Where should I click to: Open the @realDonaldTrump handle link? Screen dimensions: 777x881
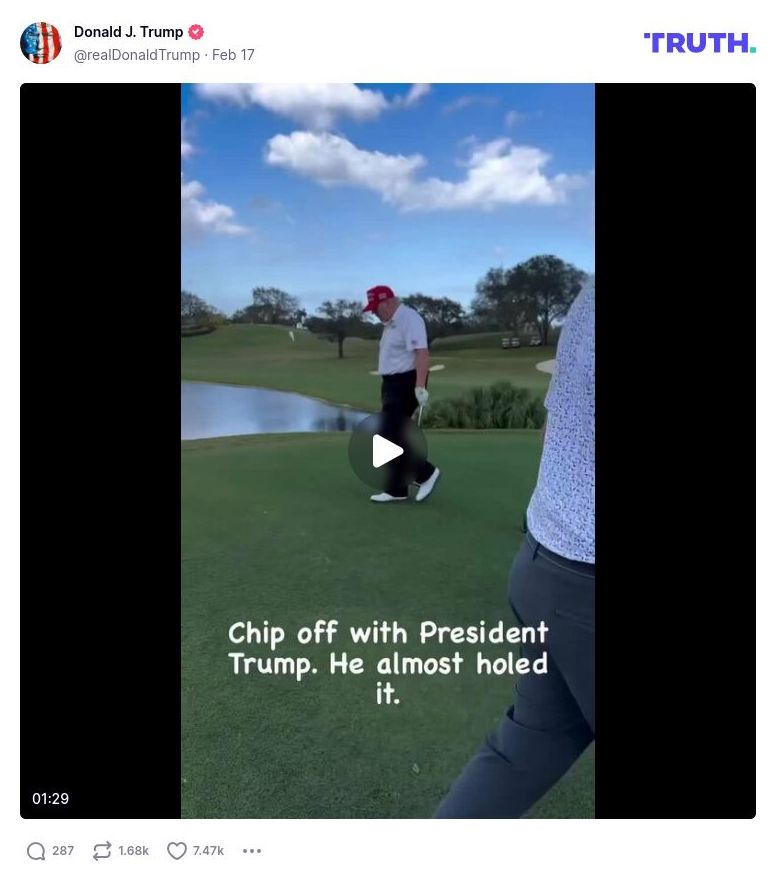click(x=136, y=55)
